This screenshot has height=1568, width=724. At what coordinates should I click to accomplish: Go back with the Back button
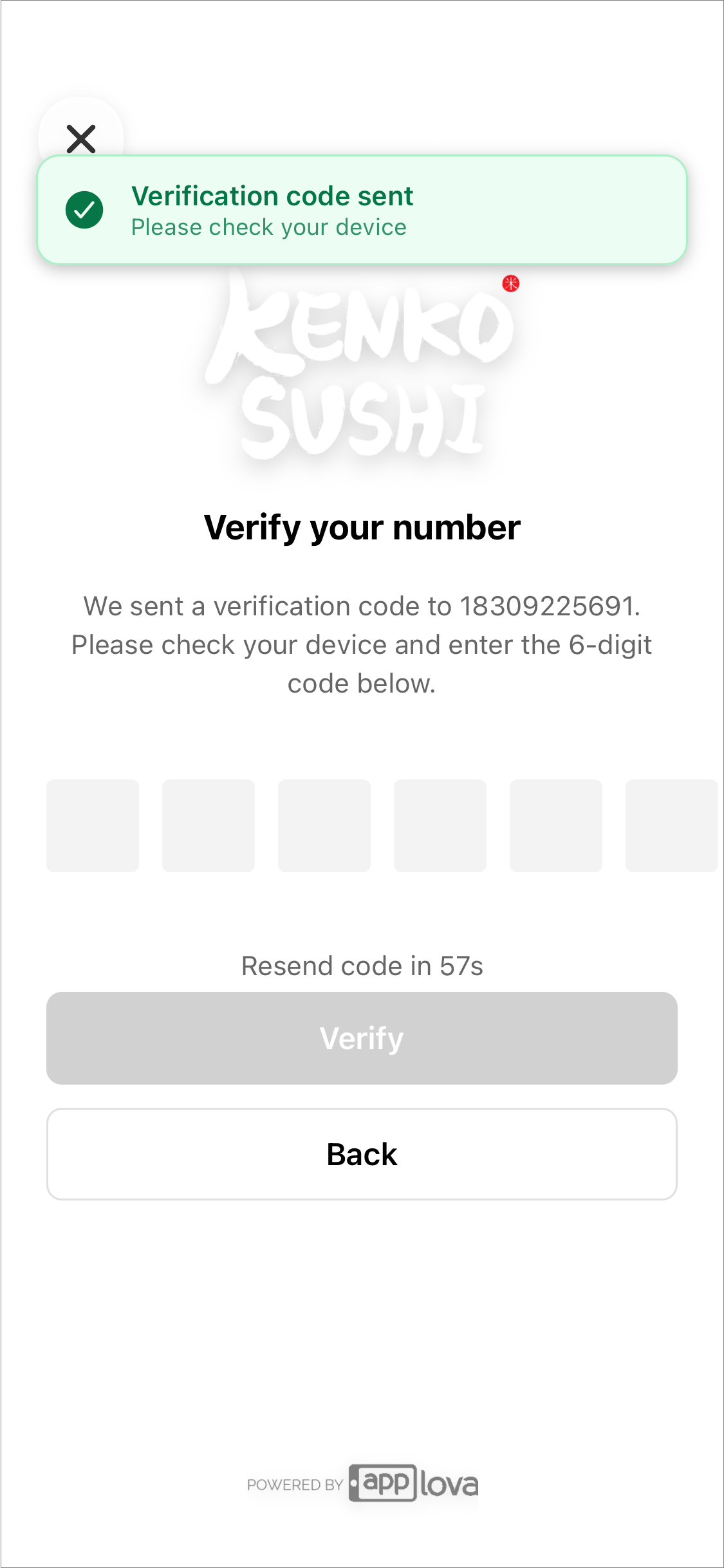coord(362,1154)
